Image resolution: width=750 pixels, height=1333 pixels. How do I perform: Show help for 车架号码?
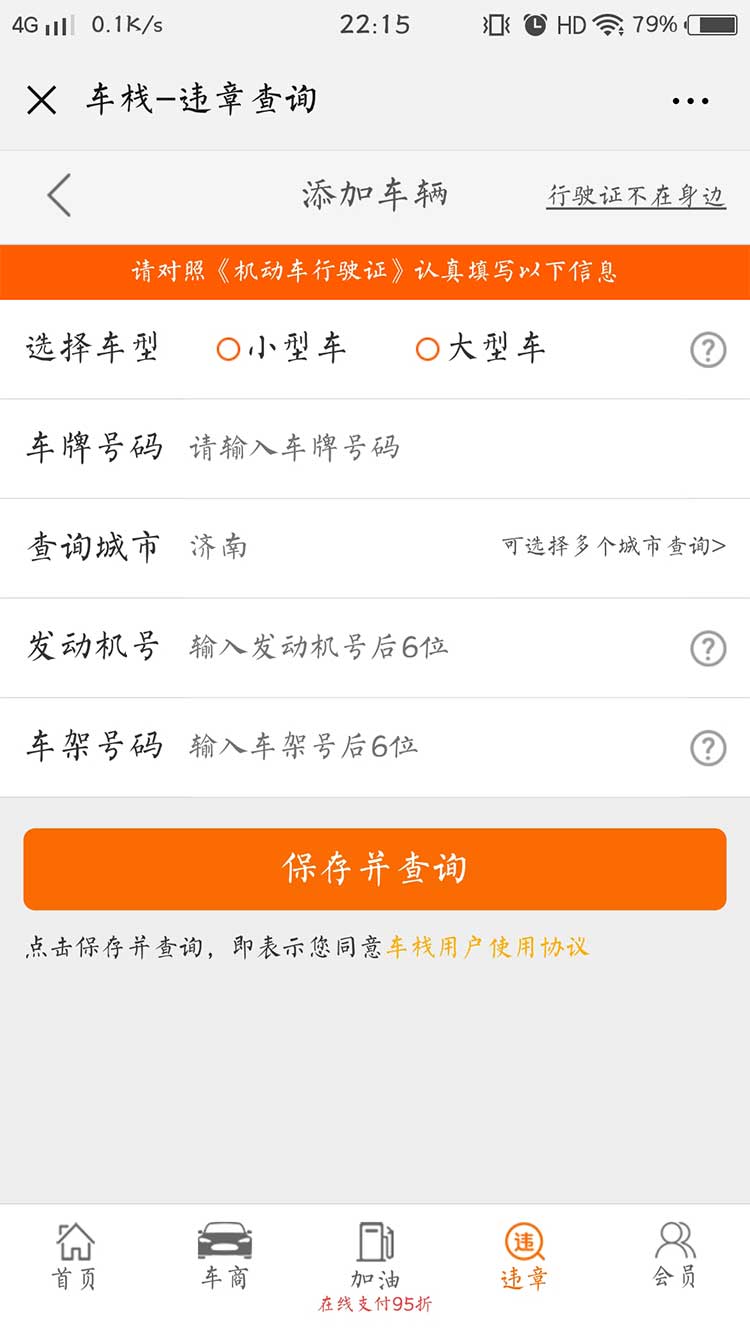(x=708, y=748)
